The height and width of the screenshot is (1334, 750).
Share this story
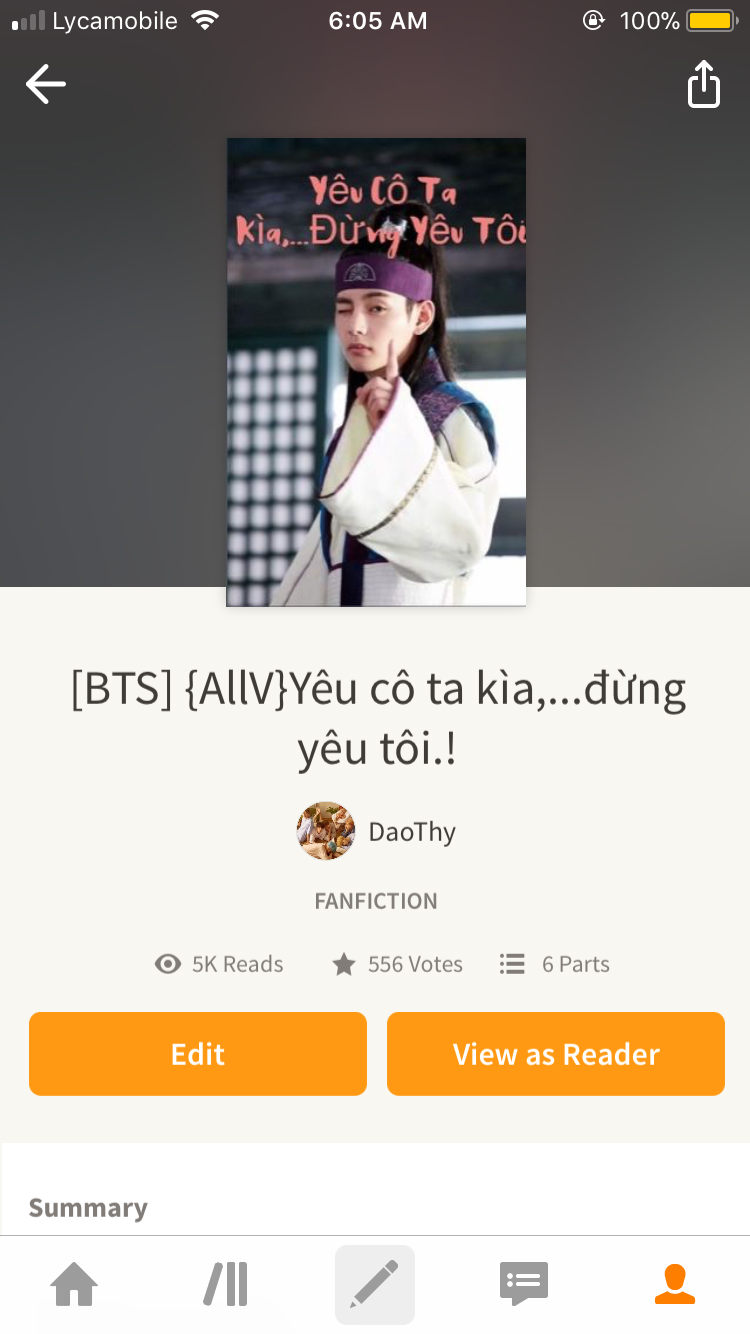coord(704,84)
